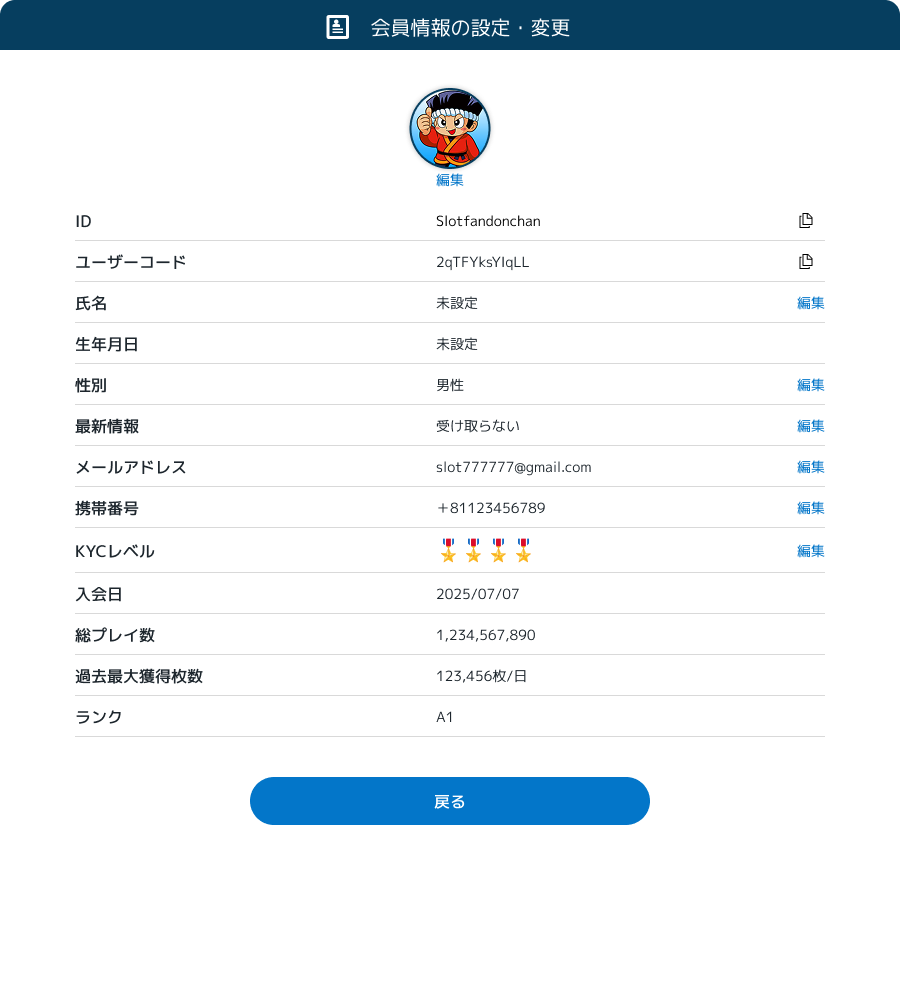Copy the ユーザーコード value
The width and height of the screenshot is (900, 993).
coord(806,262)
